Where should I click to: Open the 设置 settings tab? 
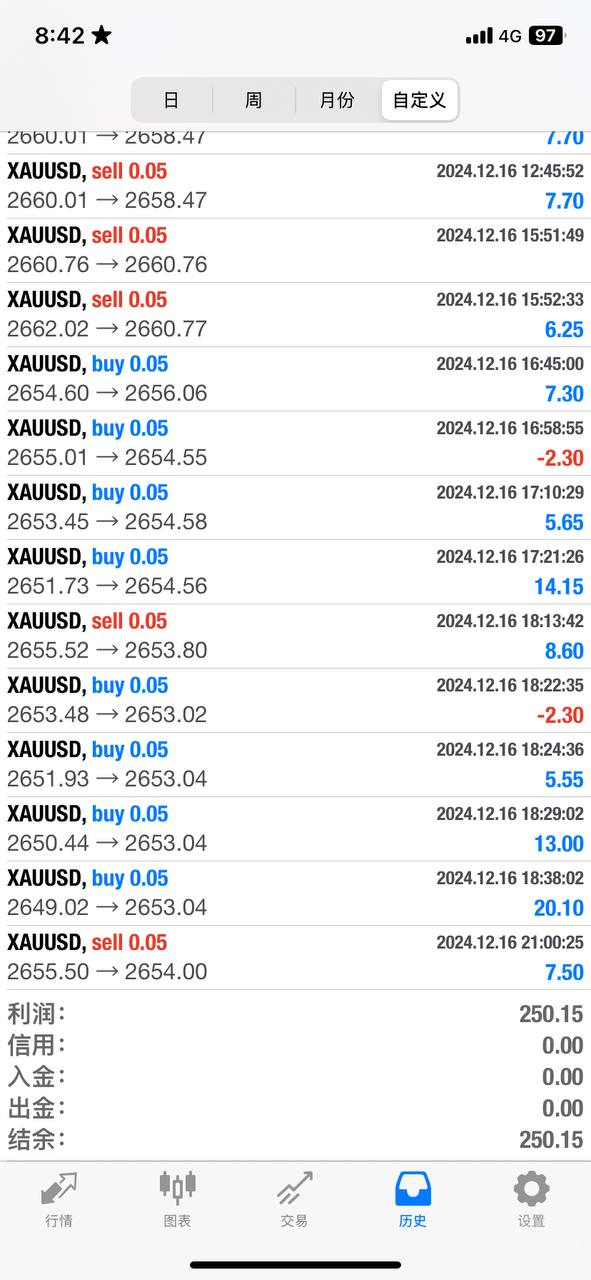point(531,1198)
